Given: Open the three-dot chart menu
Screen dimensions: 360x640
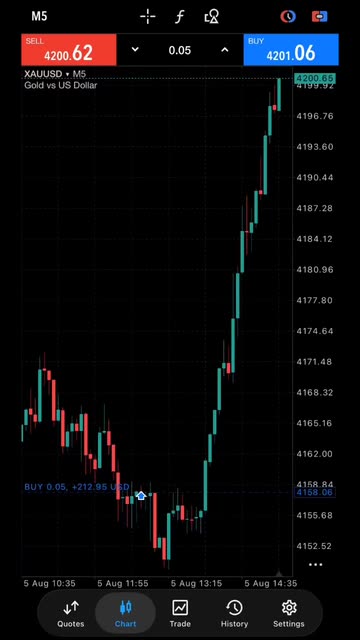Looking at the screenshot, I should [x=316, y=565].
